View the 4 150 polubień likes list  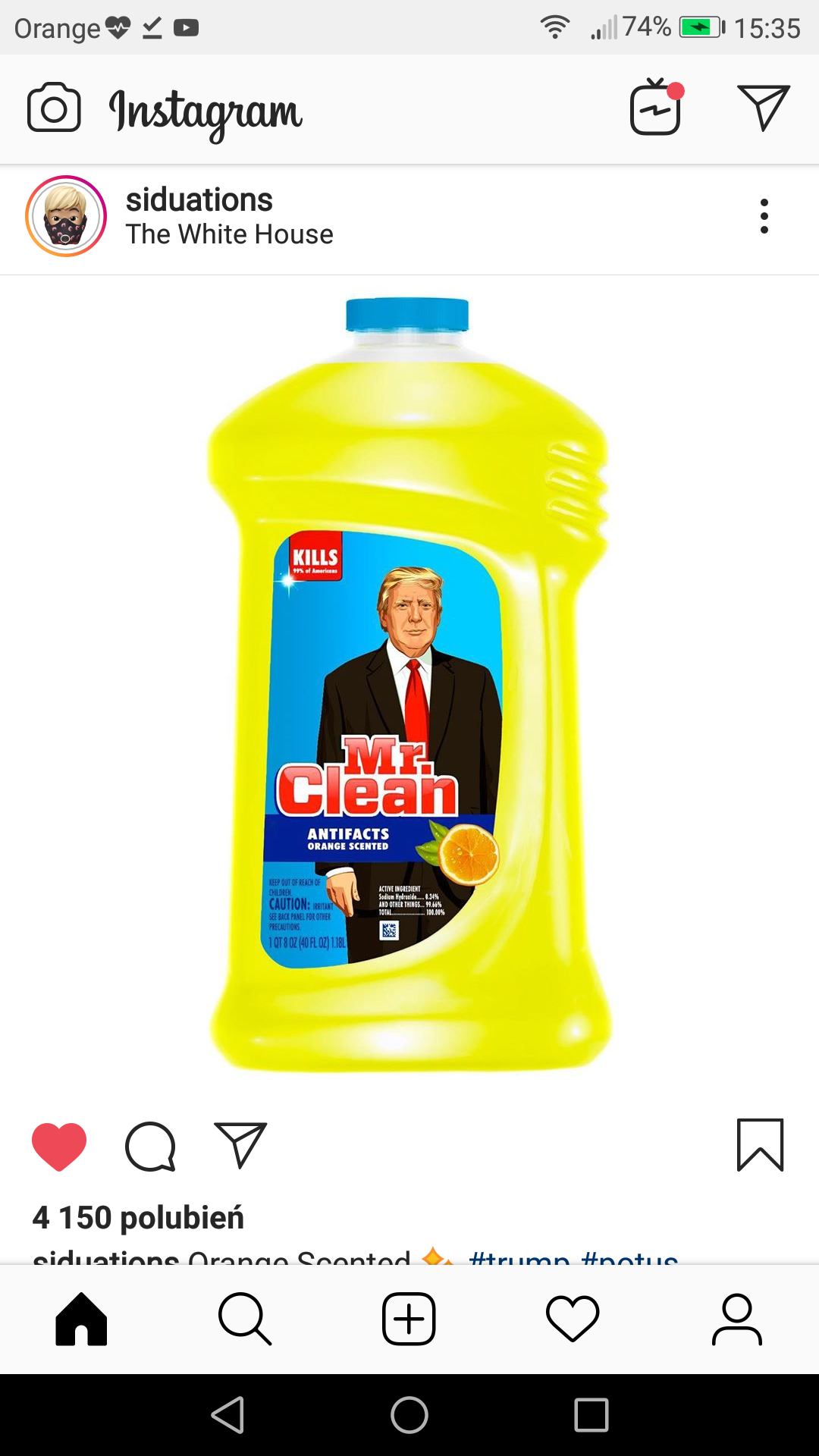pyautogui.click(x=138, y=1218)
